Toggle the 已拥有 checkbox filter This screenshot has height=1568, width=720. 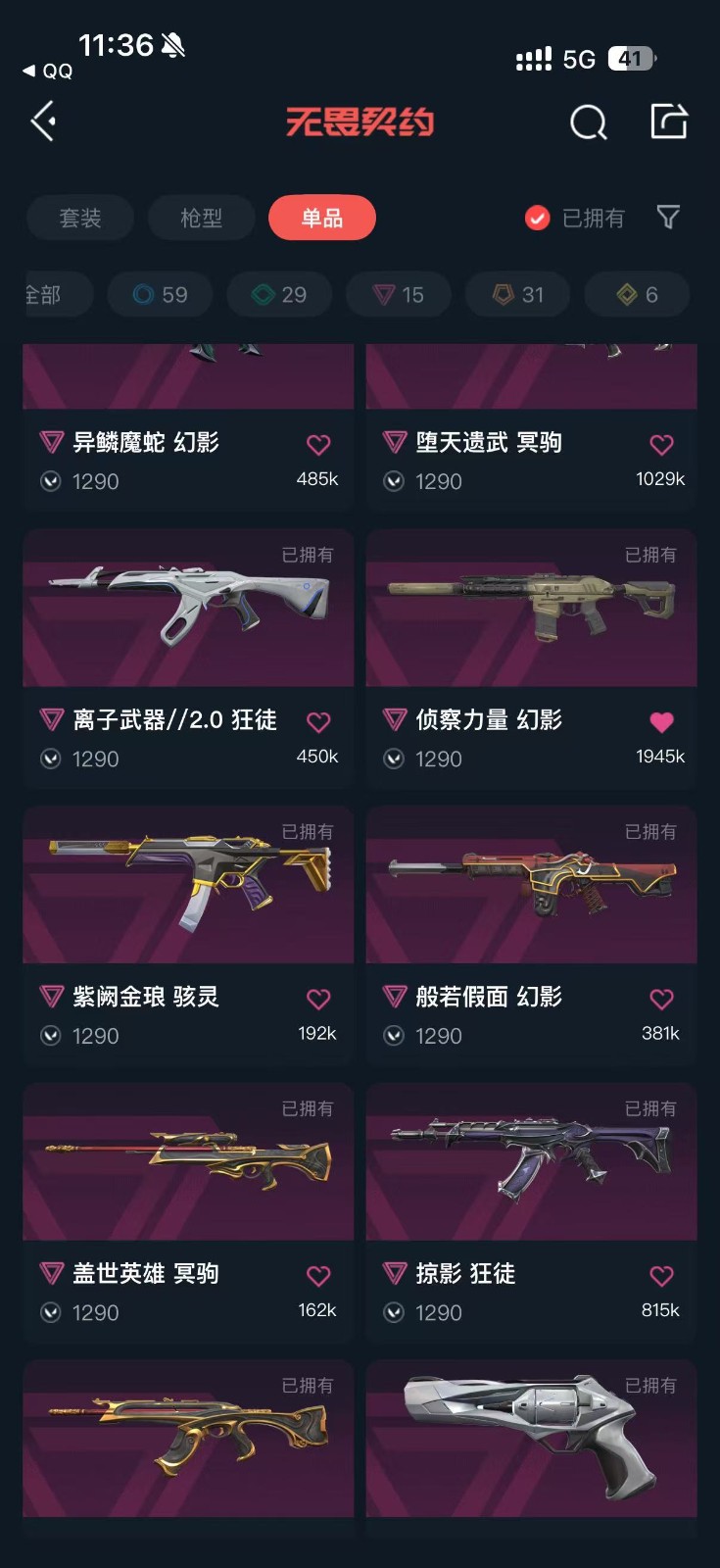pyautogui.click(x=538, y=218)
